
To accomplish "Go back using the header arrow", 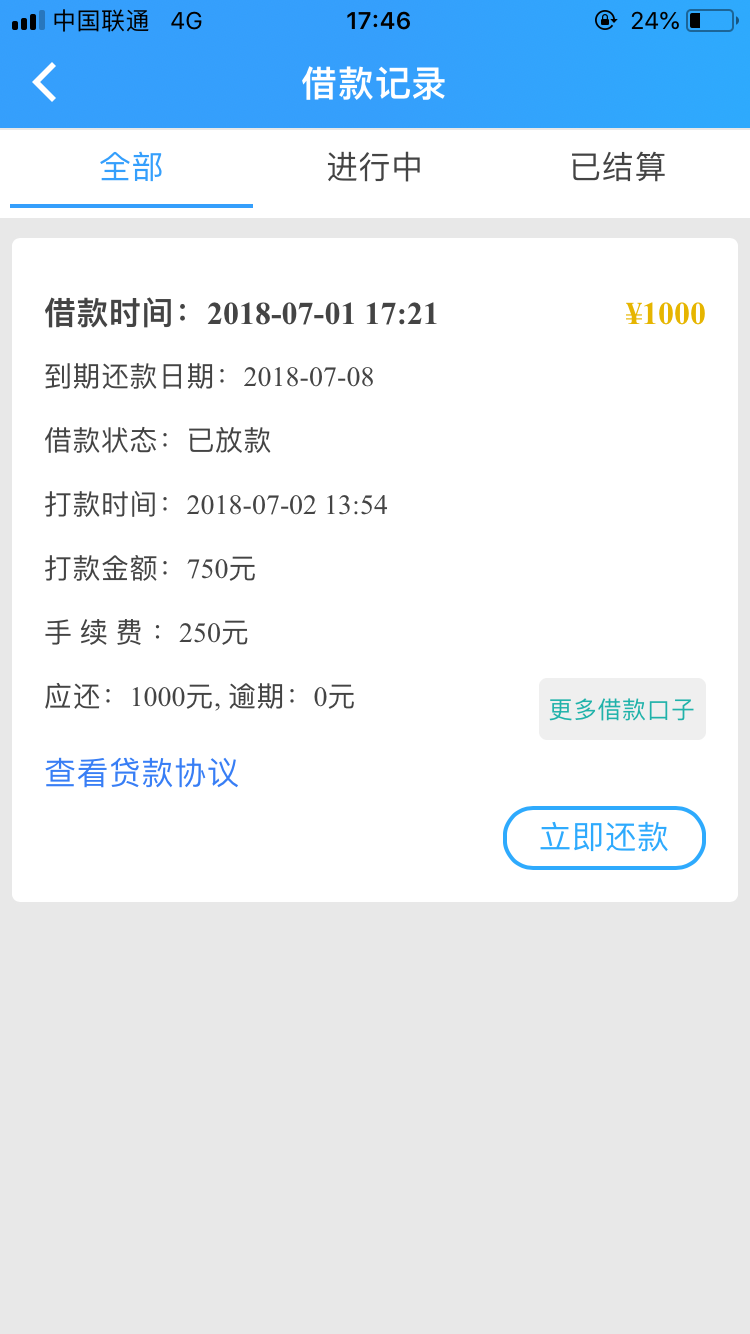I will tap(44, 83).
